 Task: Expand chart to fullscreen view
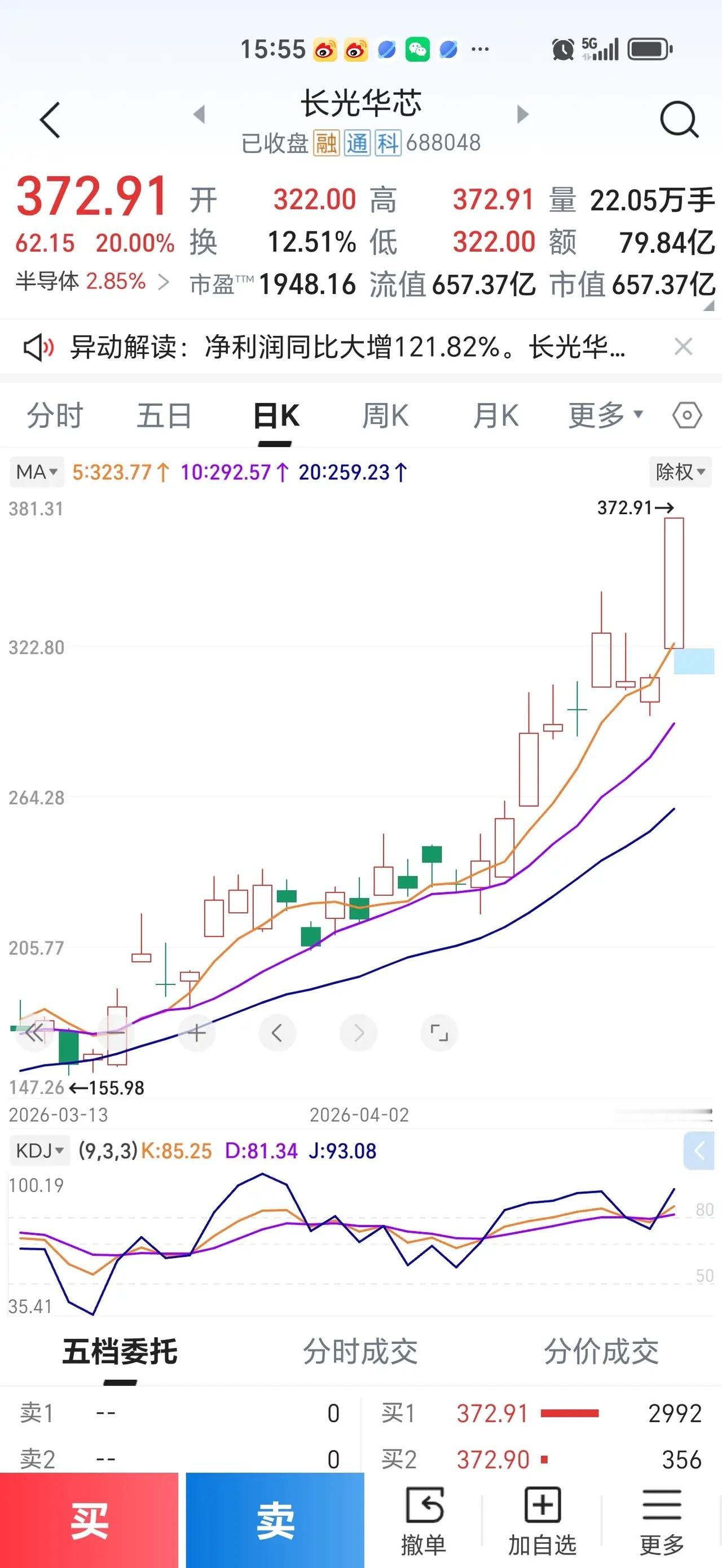(x=439, y=1032)
